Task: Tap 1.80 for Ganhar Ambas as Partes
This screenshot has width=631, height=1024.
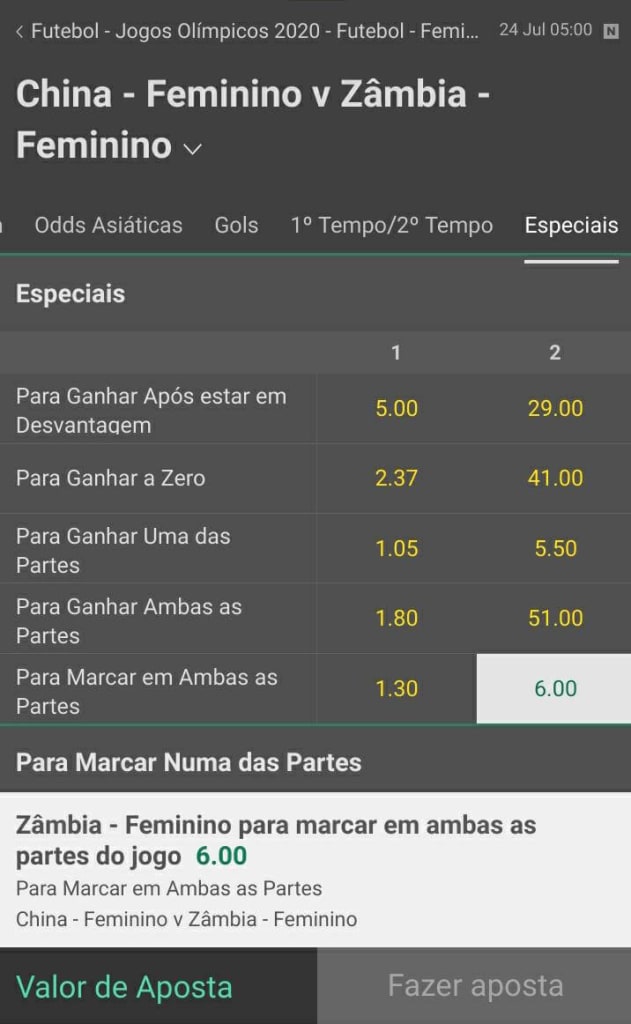Action: [x=396, y=618]
